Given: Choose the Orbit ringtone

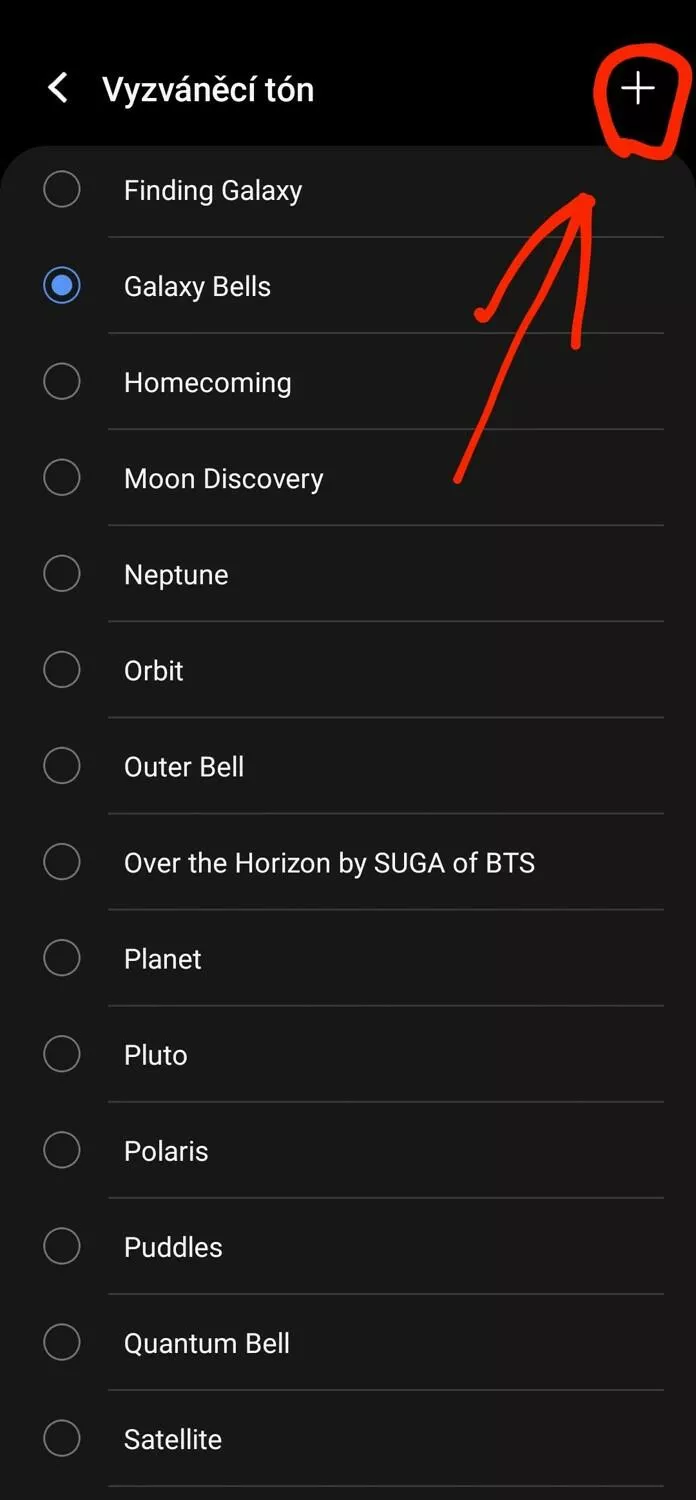Looking at the screenshot, I should pos(348,670).
